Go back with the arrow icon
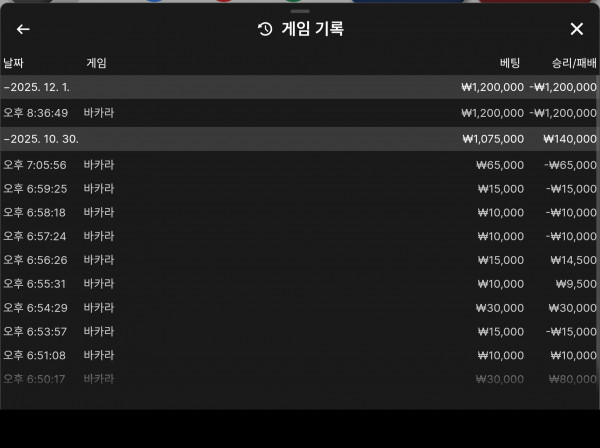 click(x=23, y=30)
